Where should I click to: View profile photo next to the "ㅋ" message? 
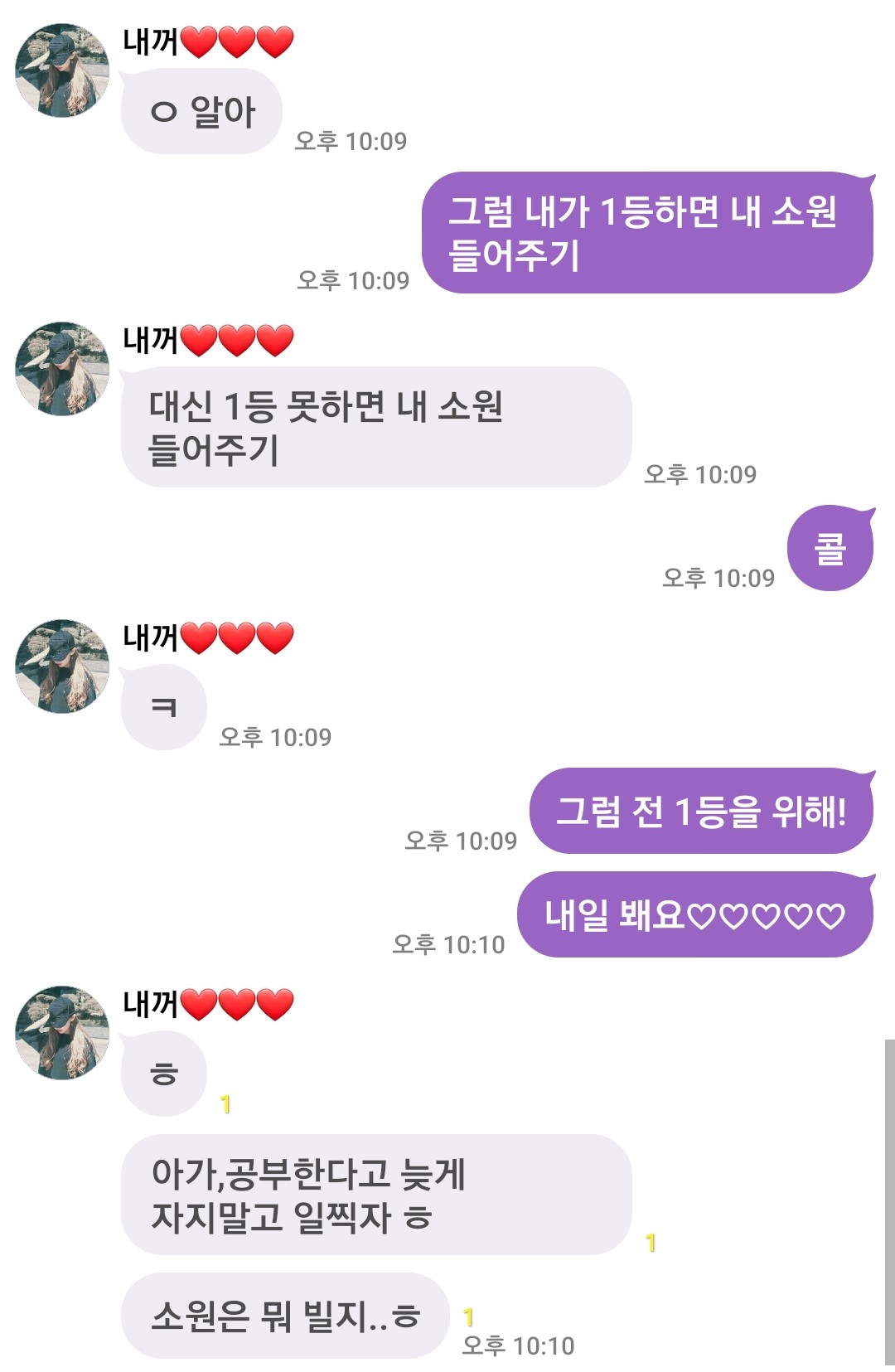[x=62, y=667]
